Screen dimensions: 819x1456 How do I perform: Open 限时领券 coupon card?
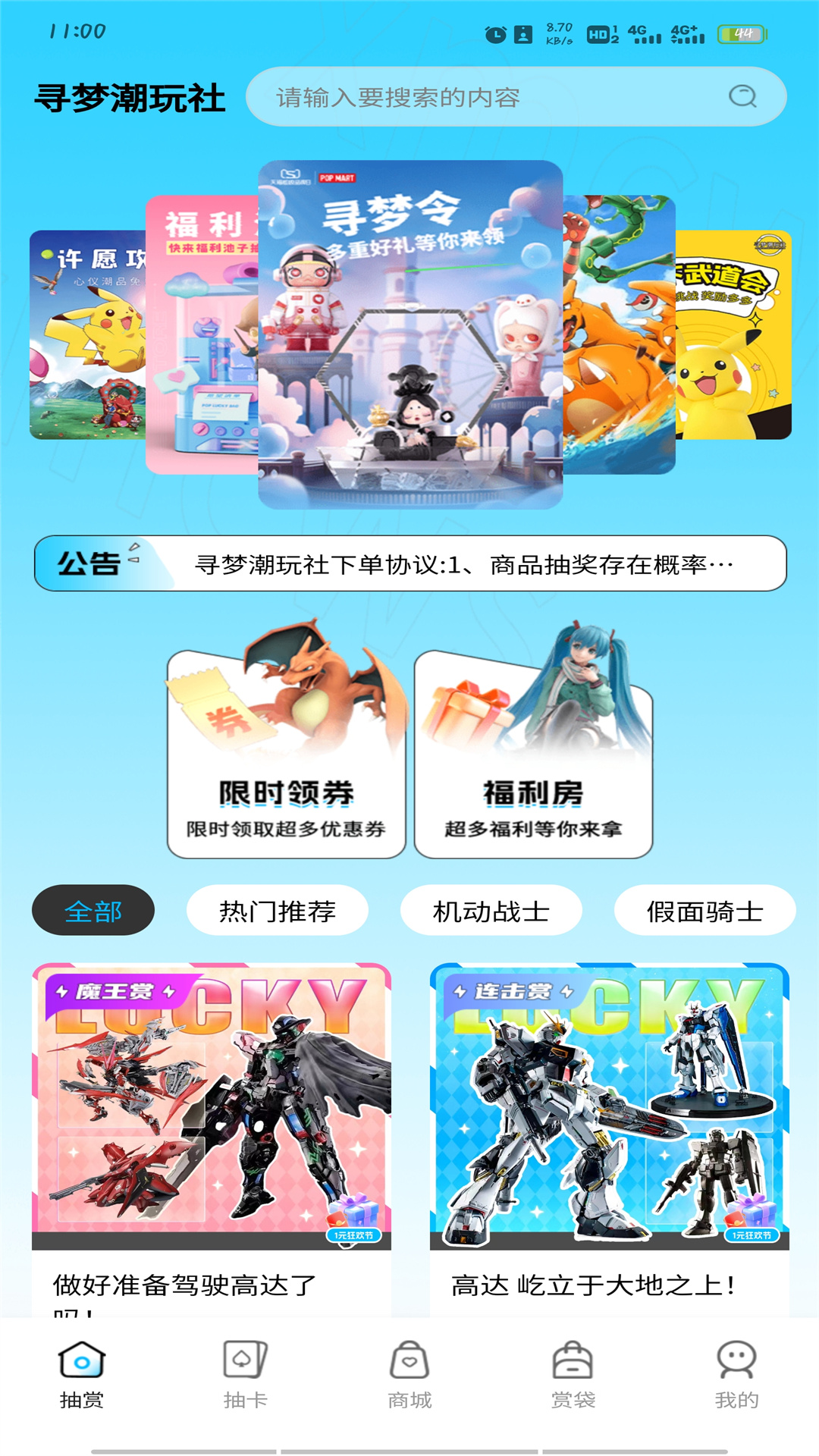(x=286, y=755)
